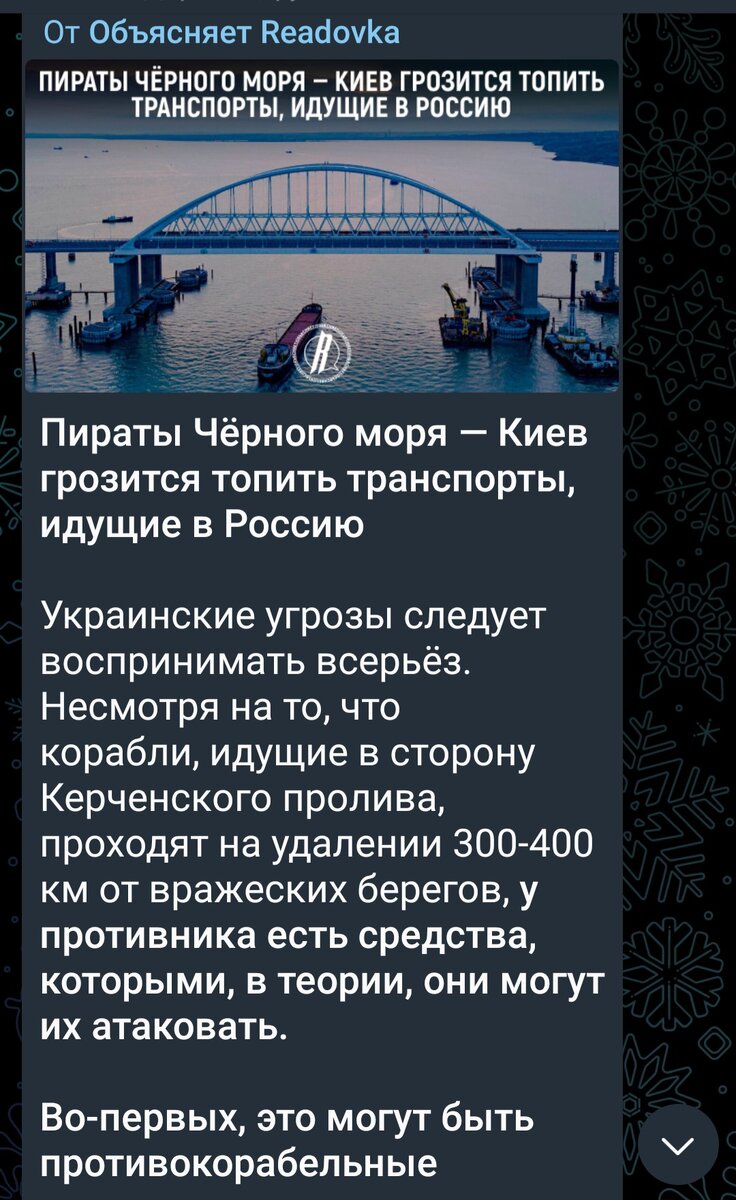Jump to the bottom with the down arrow

pyautogui.click(x=680, y=1145)
